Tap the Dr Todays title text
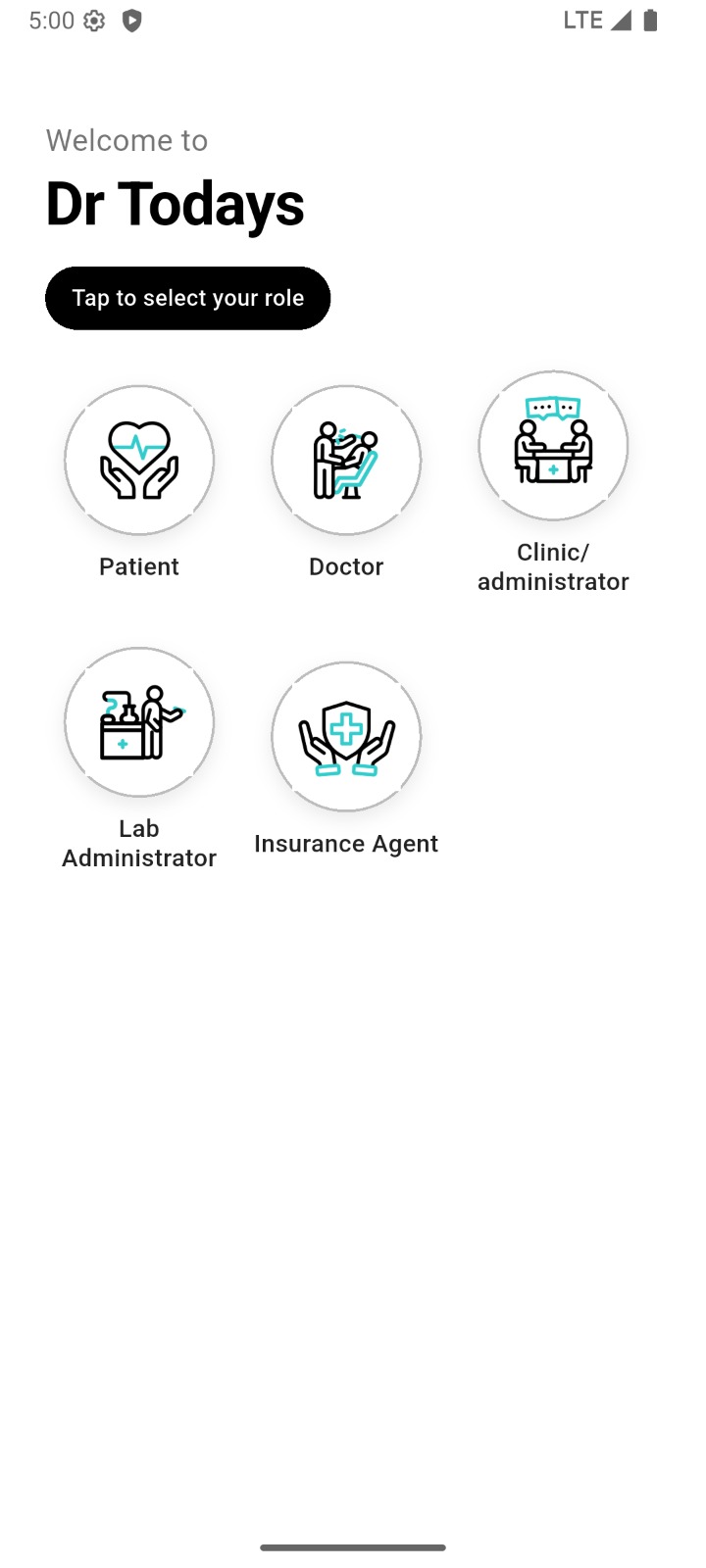706x1568 pixels. (176, 204)
